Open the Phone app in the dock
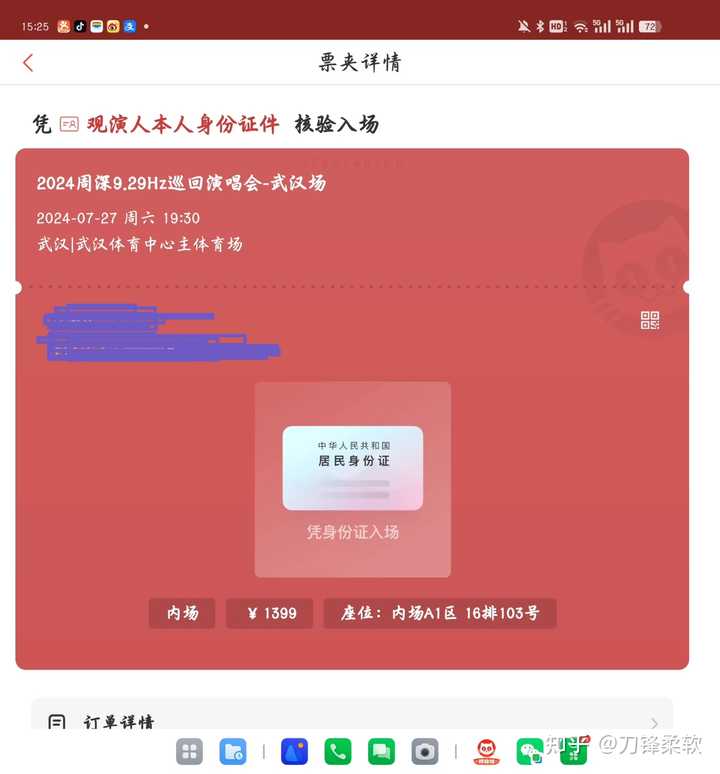The height and width of the screenshot is (774, 720). point(338,751)
